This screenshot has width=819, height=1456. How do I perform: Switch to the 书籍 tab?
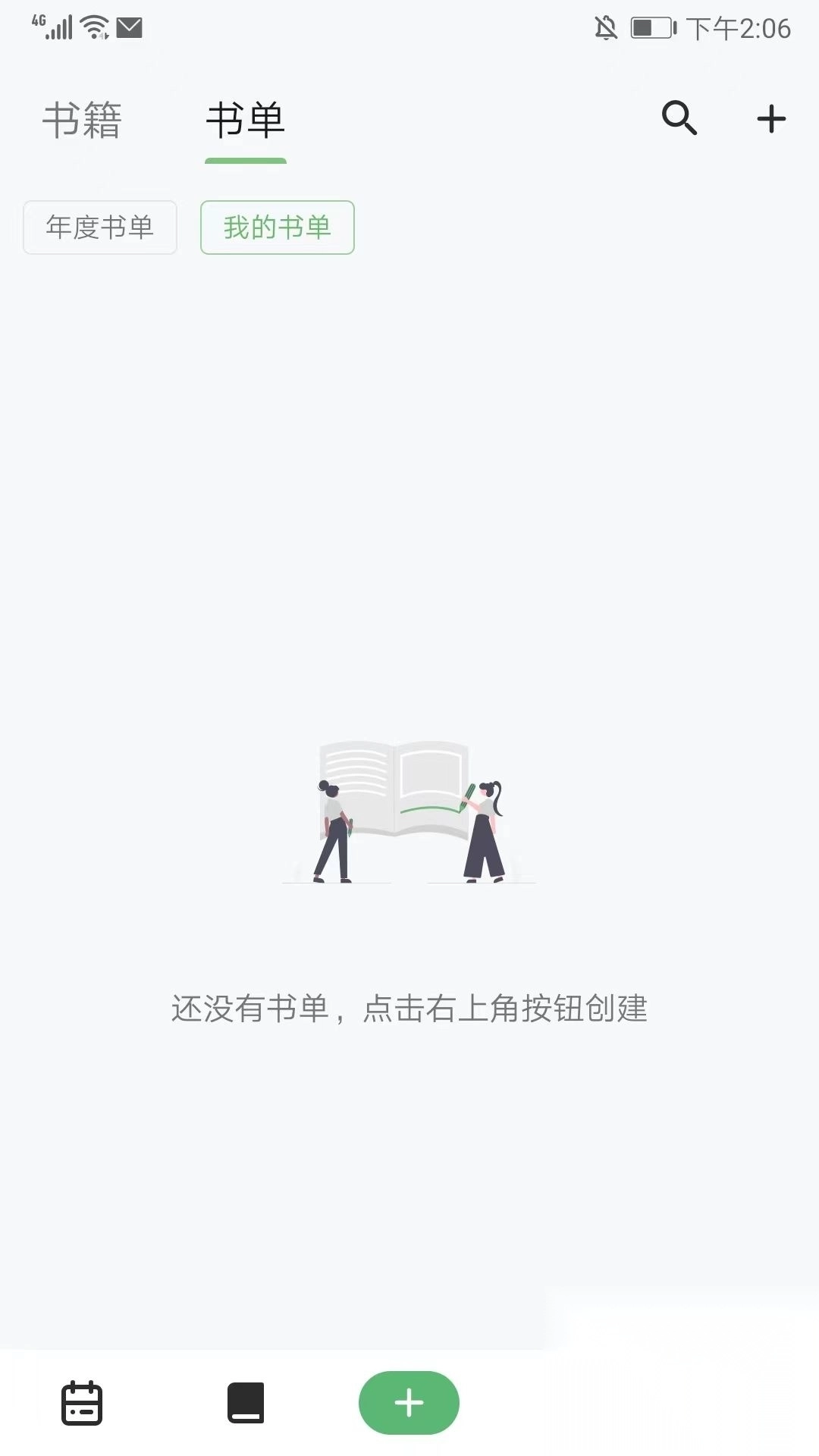click(x=82, y=121)
